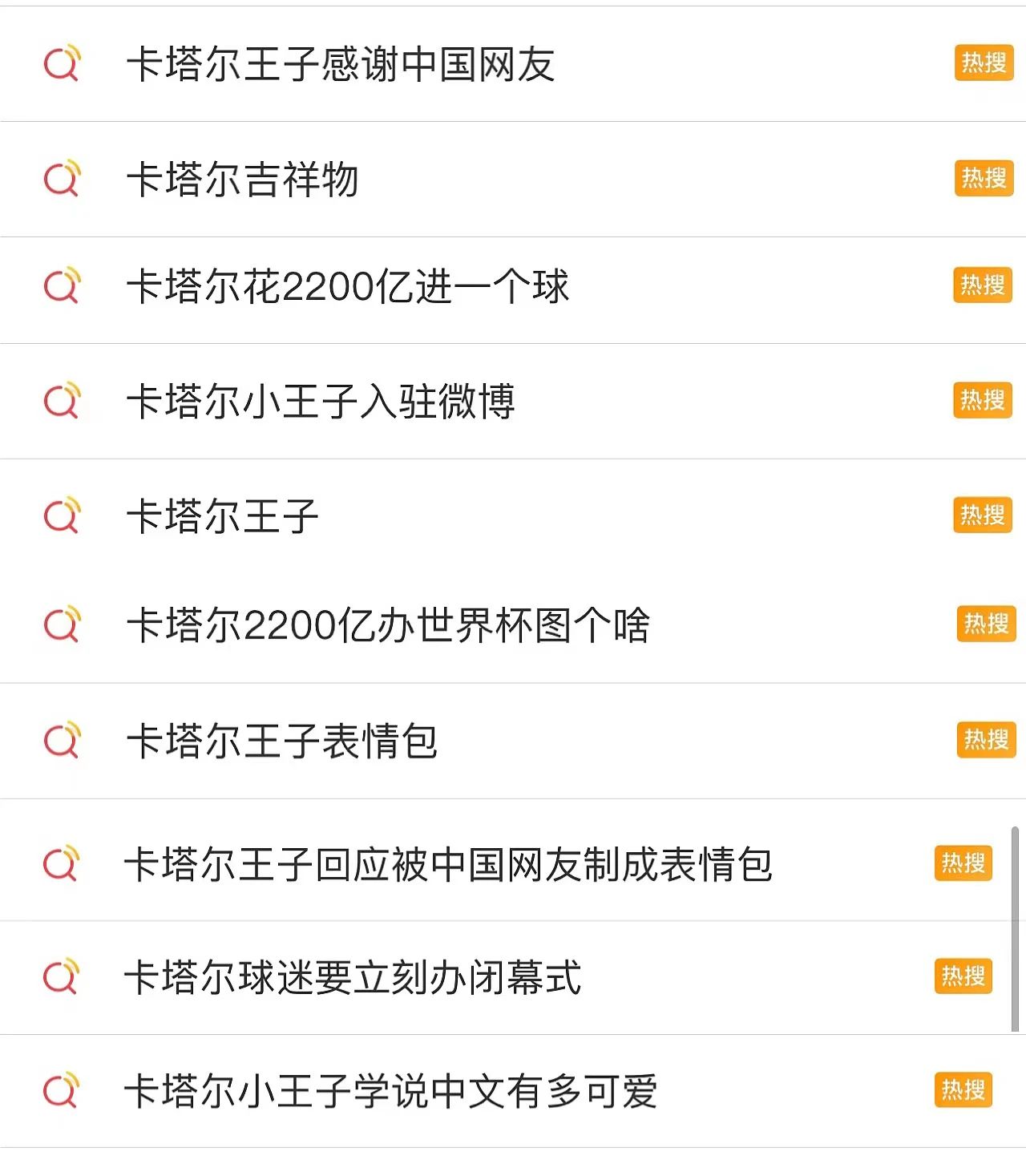
Task: Choose the plain 卡塔尔王子 suggestion
Action: [x=223, y=515]
